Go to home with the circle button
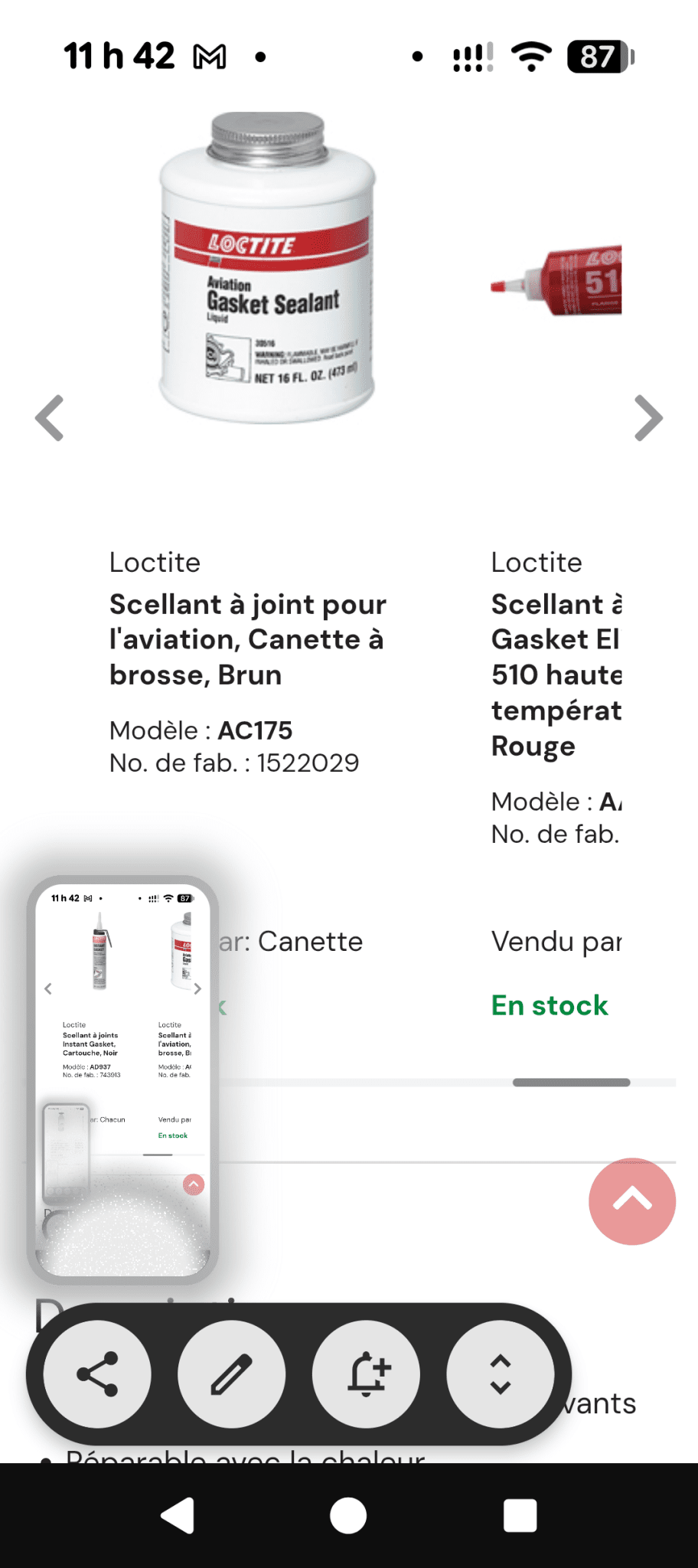 coord(348,1515)
